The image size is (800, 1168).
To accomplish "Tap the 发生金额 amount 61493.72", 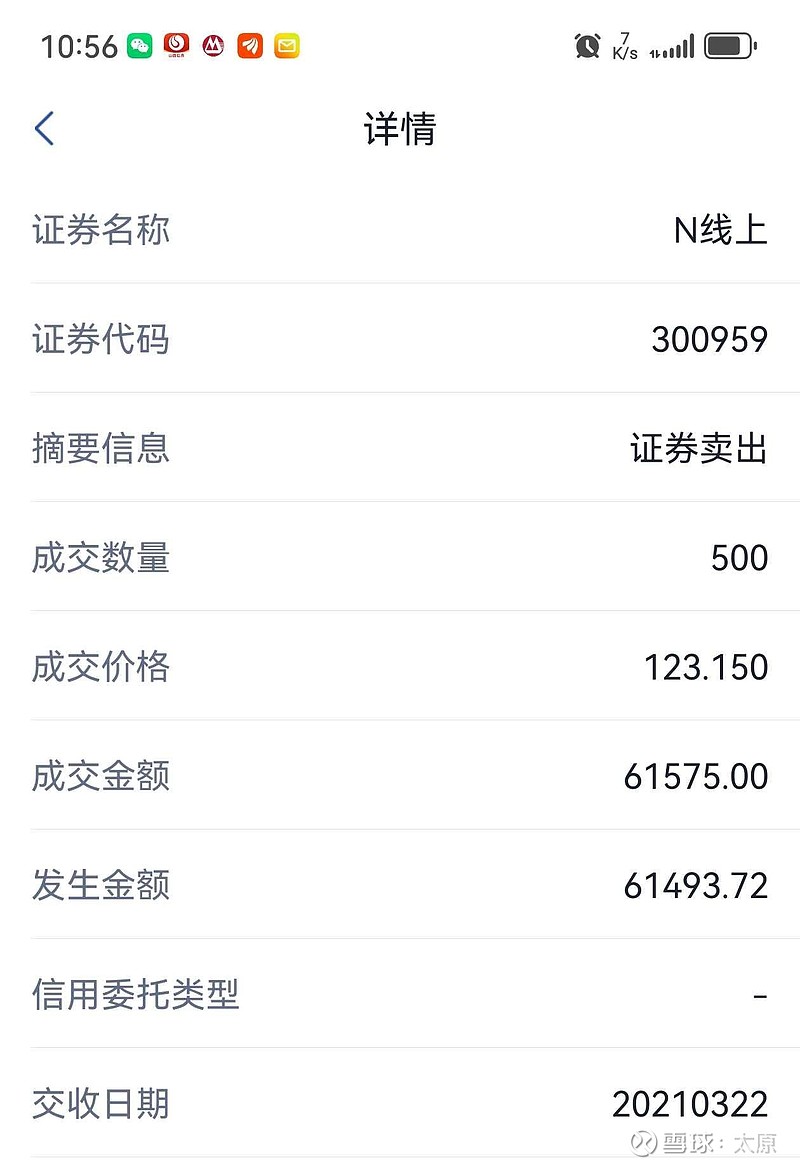I will 697,886.
